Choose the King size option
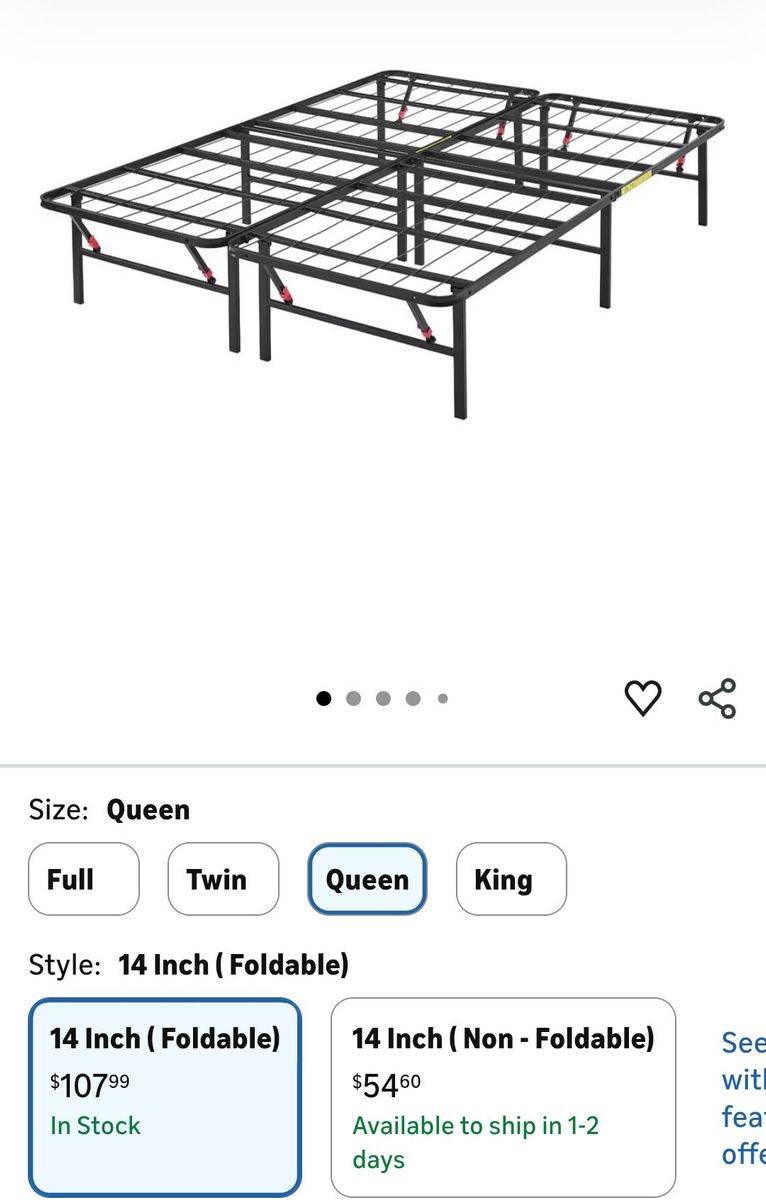The image size is (766, 1200). coord(511,879)
